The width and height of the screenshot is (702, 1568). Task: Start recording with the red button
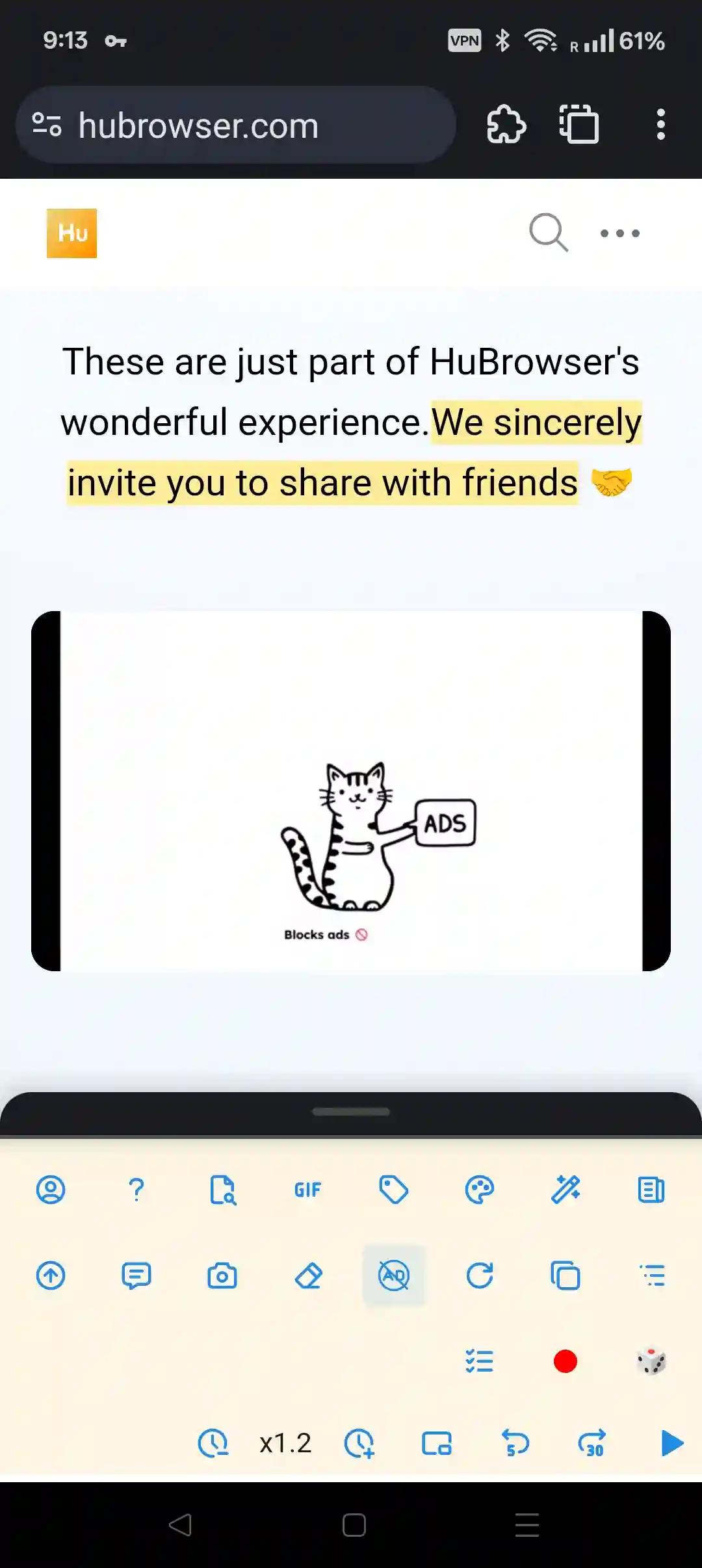click(565, 1361)
